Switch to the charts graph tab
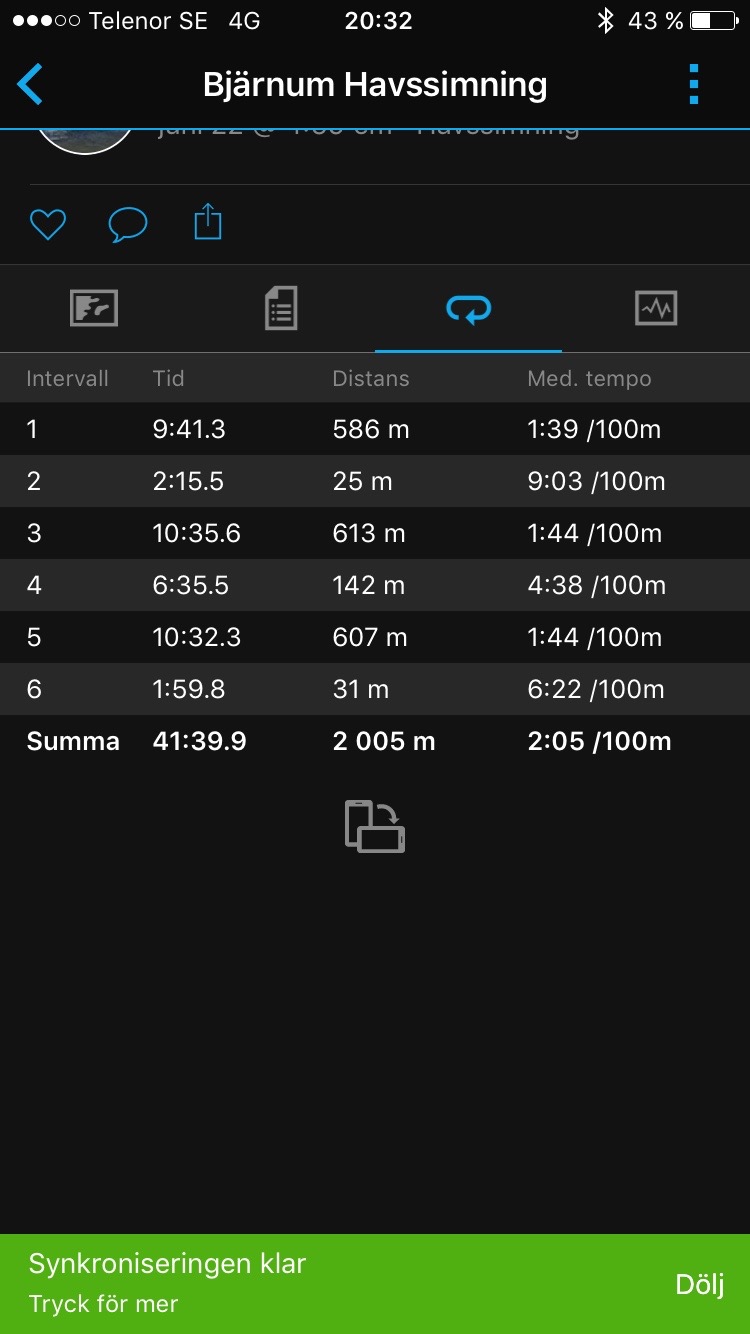The width and height of the screenshot is (750, 1334). coord(656,308)
